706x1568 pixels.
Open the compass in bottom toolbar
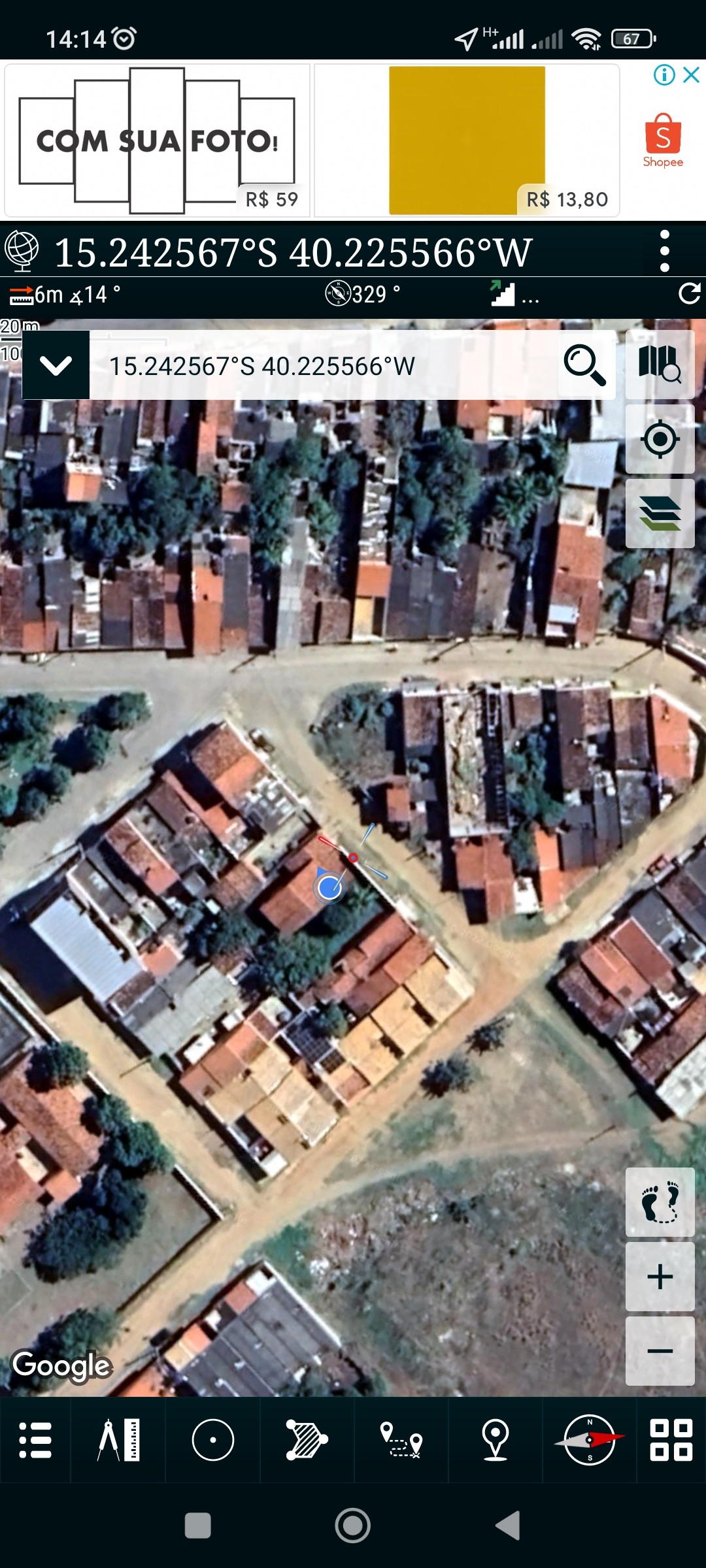tap(590, 1440)
